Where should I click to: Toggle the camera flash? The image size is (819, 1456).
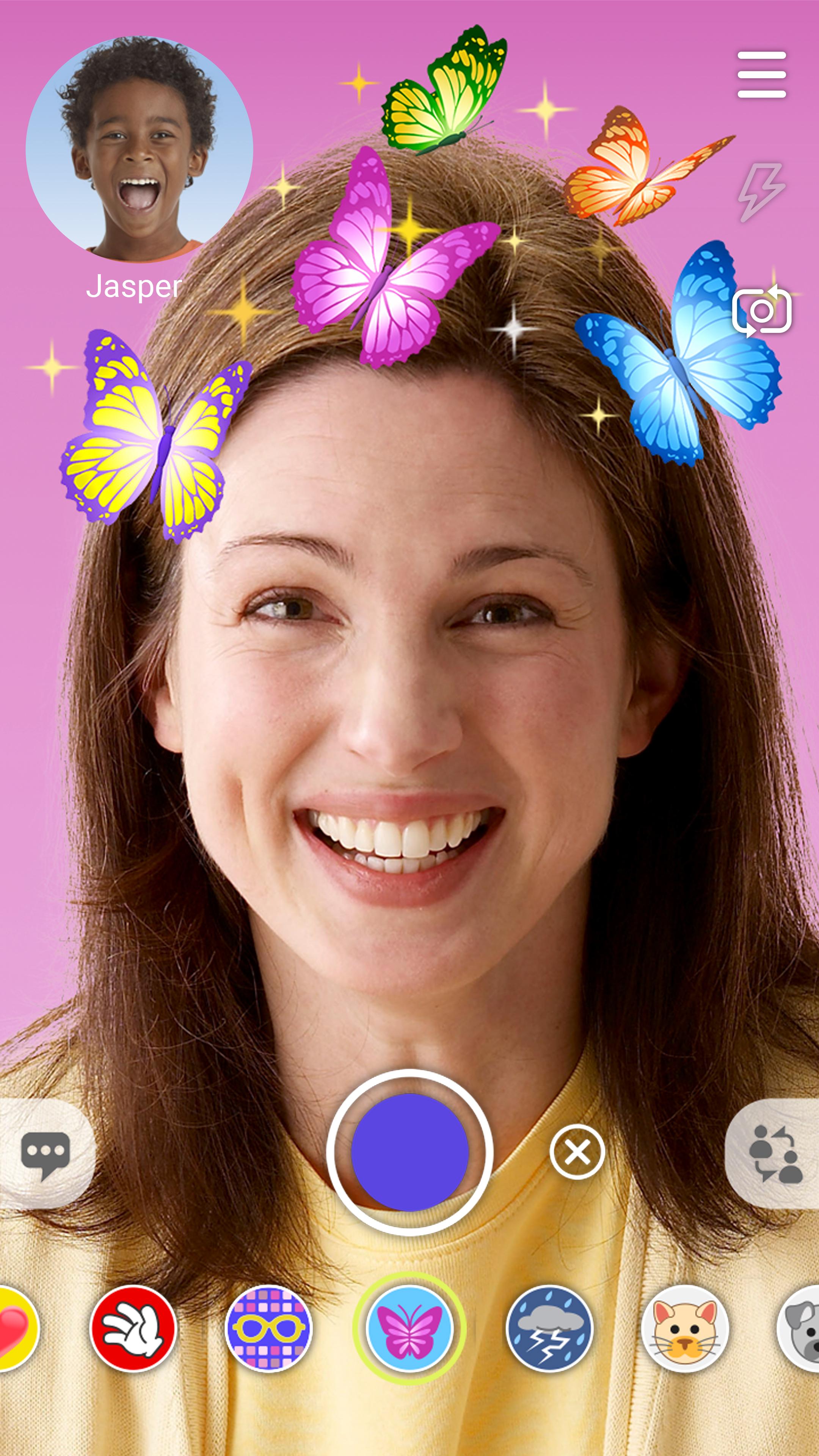[x=761, y=192]
